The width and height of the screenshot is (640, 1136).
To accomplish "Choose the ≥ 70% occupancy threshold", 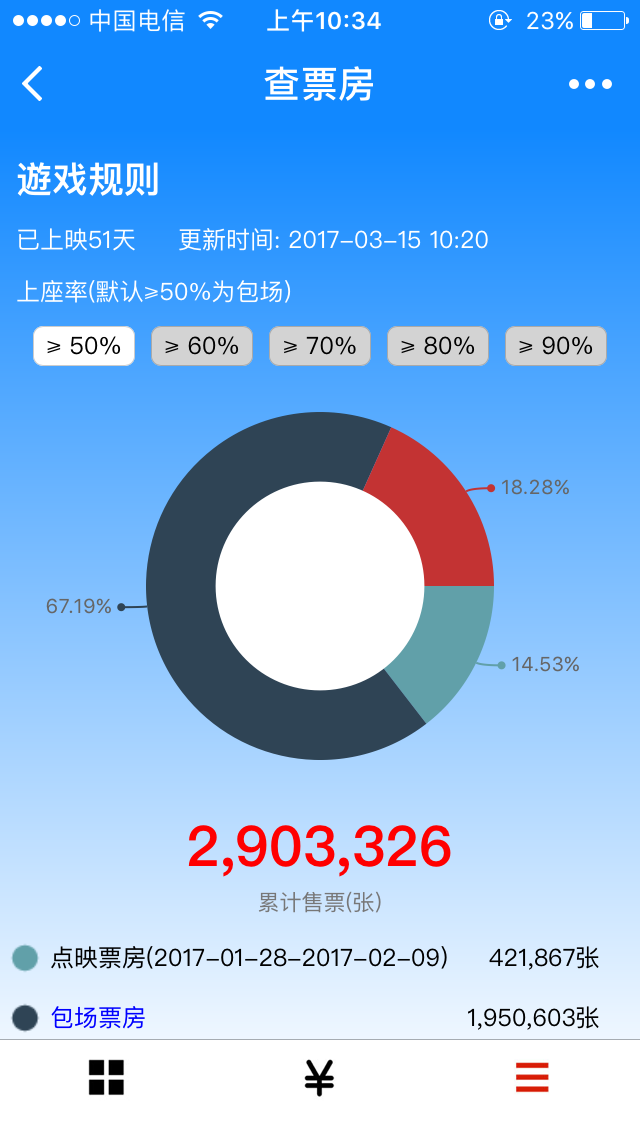I will click(320, 346).
